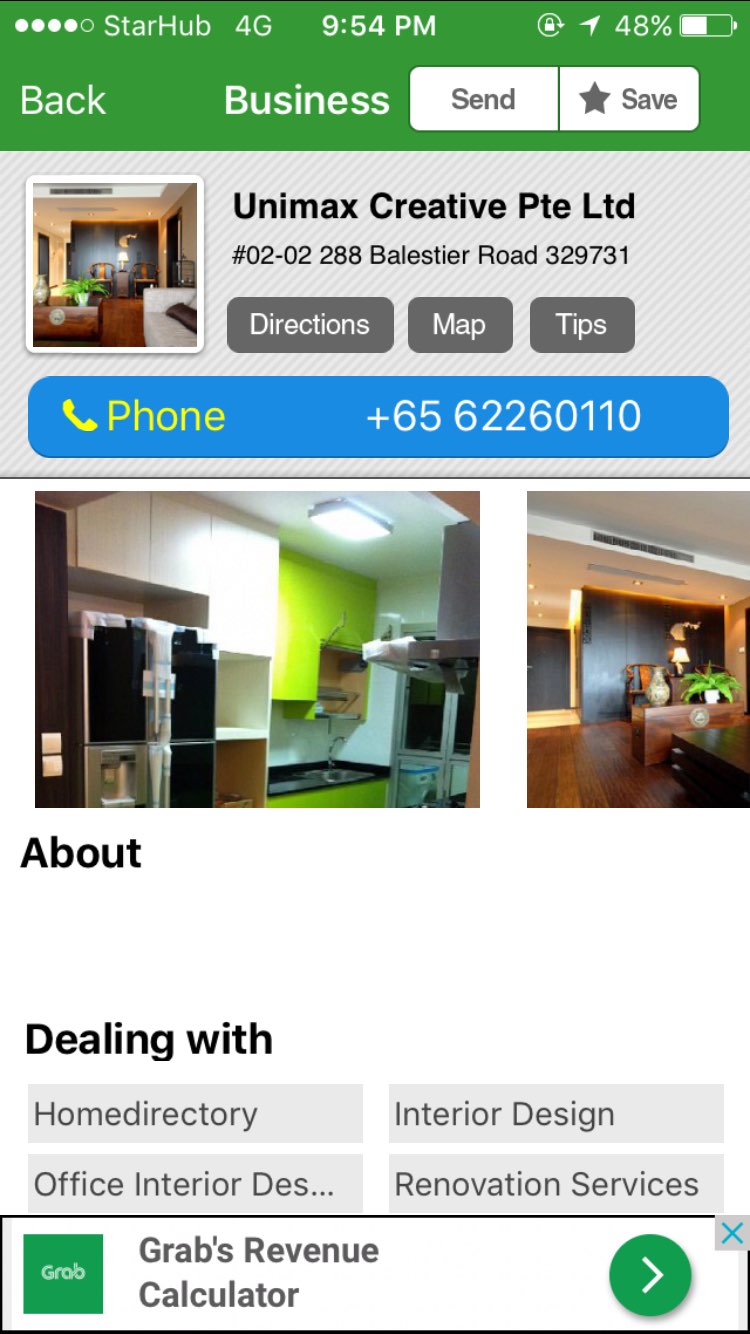Call +65 62260110
The image size is (750, 1334).
point(378,417)
